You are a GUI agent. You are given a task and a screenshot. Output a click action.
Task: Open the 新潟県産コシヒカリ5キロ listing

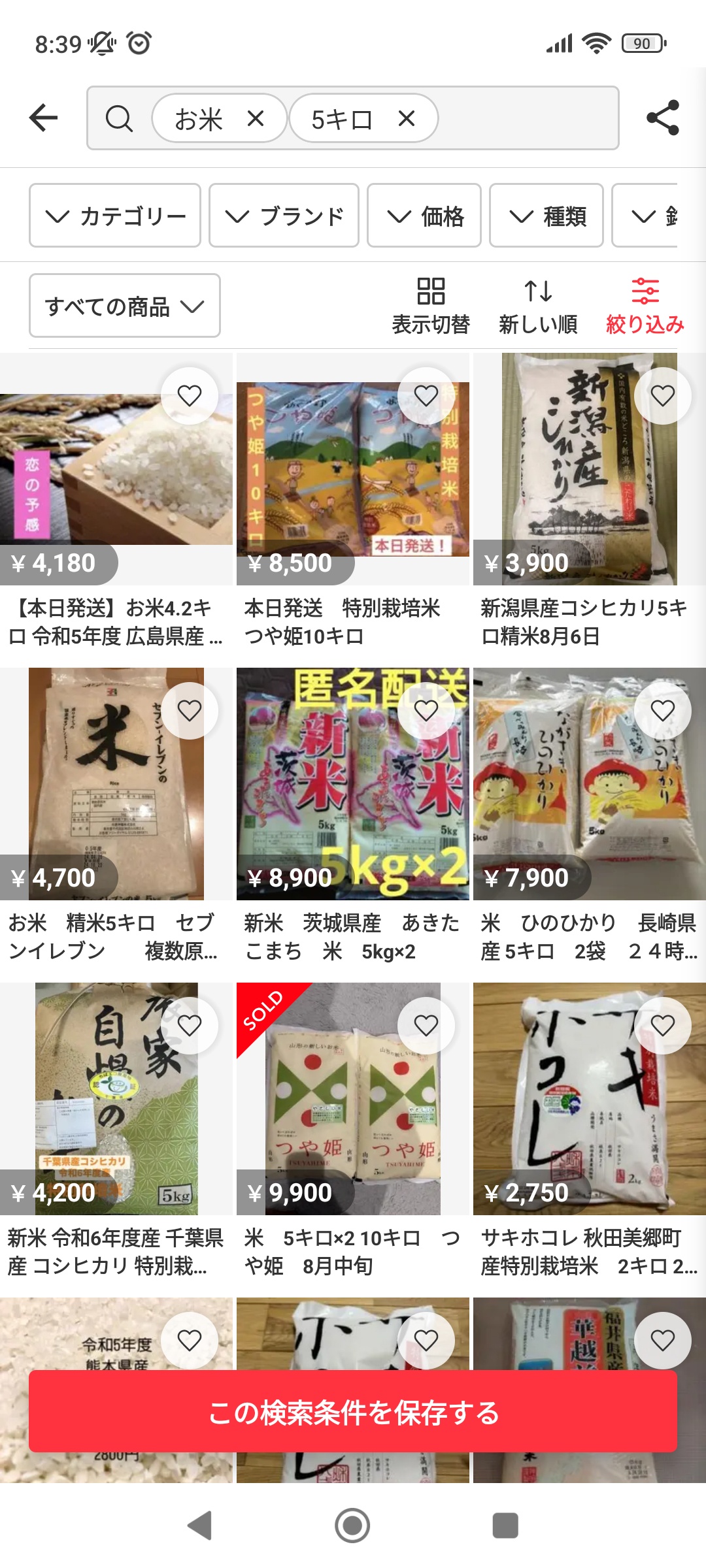pyautogui.click(x=588, y=470)
